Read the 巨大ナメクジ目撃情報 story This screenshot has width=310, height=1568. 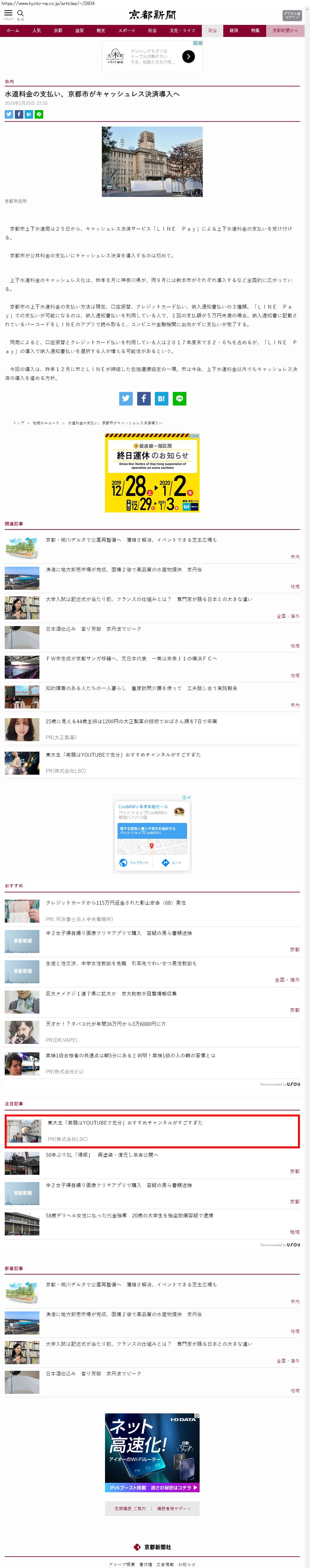[x=111, y=994]
